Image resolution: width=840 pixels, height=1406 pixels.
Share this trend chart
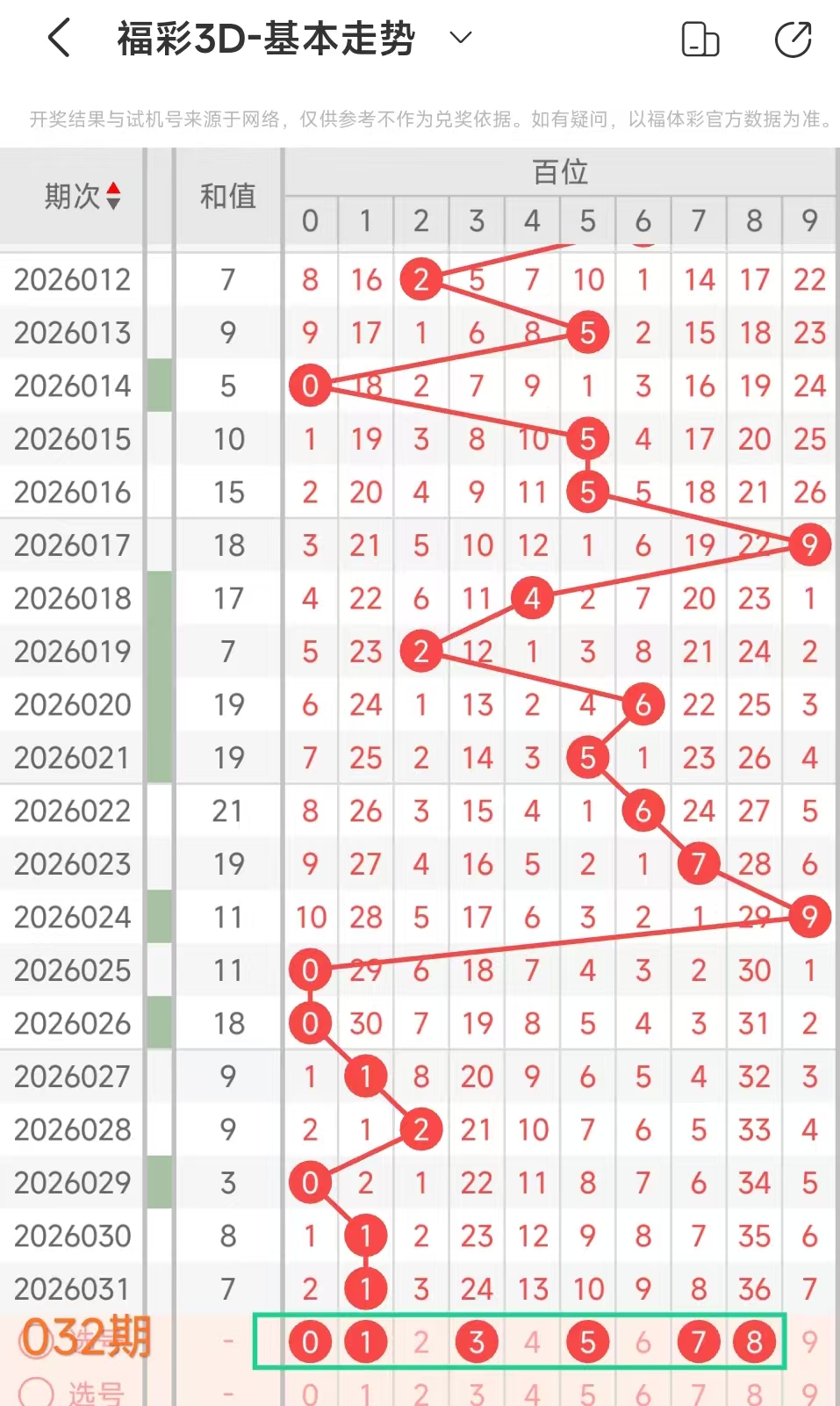793,40
